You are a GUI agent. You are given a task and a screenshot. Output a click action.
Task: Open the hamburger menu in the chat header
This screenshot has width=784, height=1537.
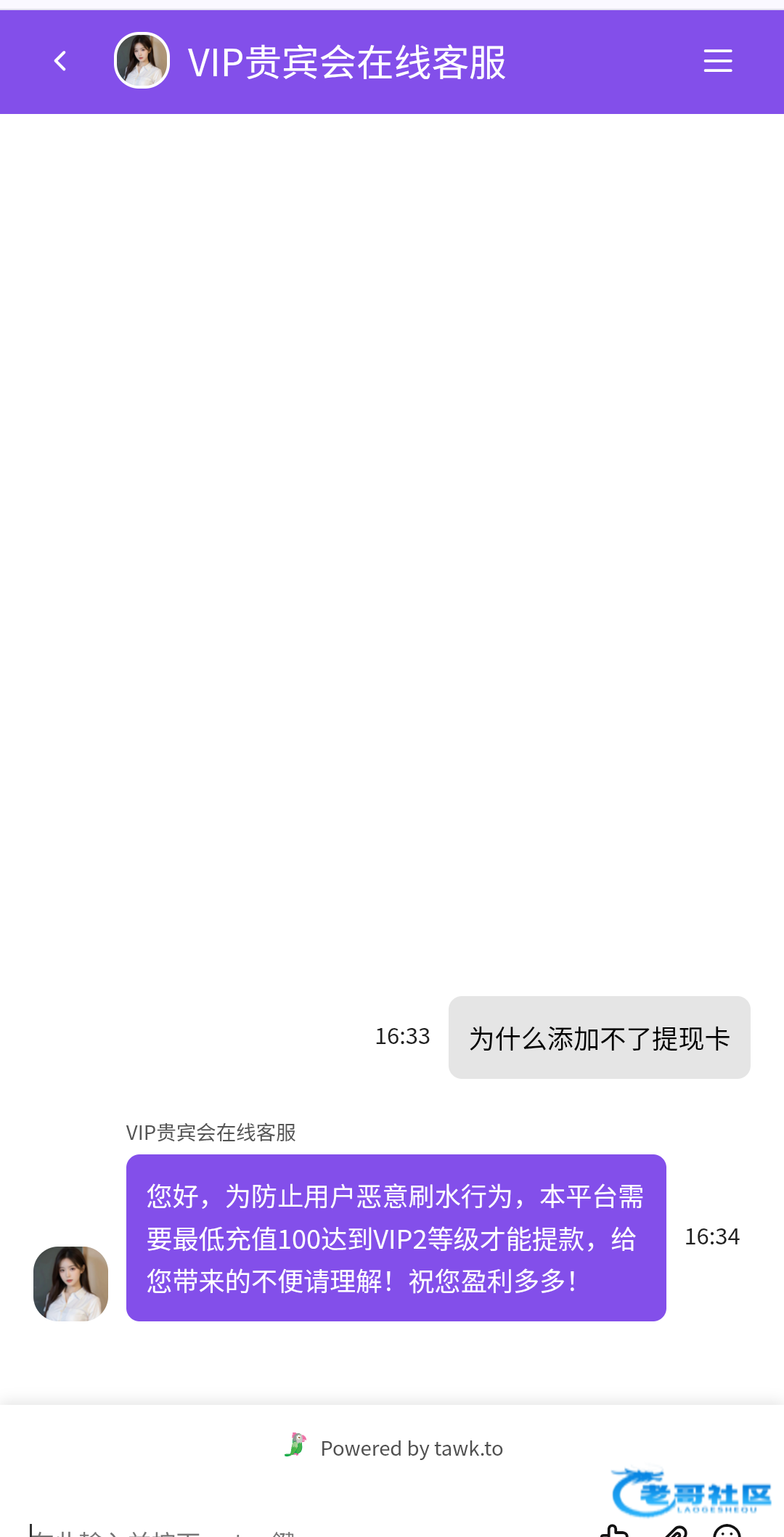click(x=717, y=61)
